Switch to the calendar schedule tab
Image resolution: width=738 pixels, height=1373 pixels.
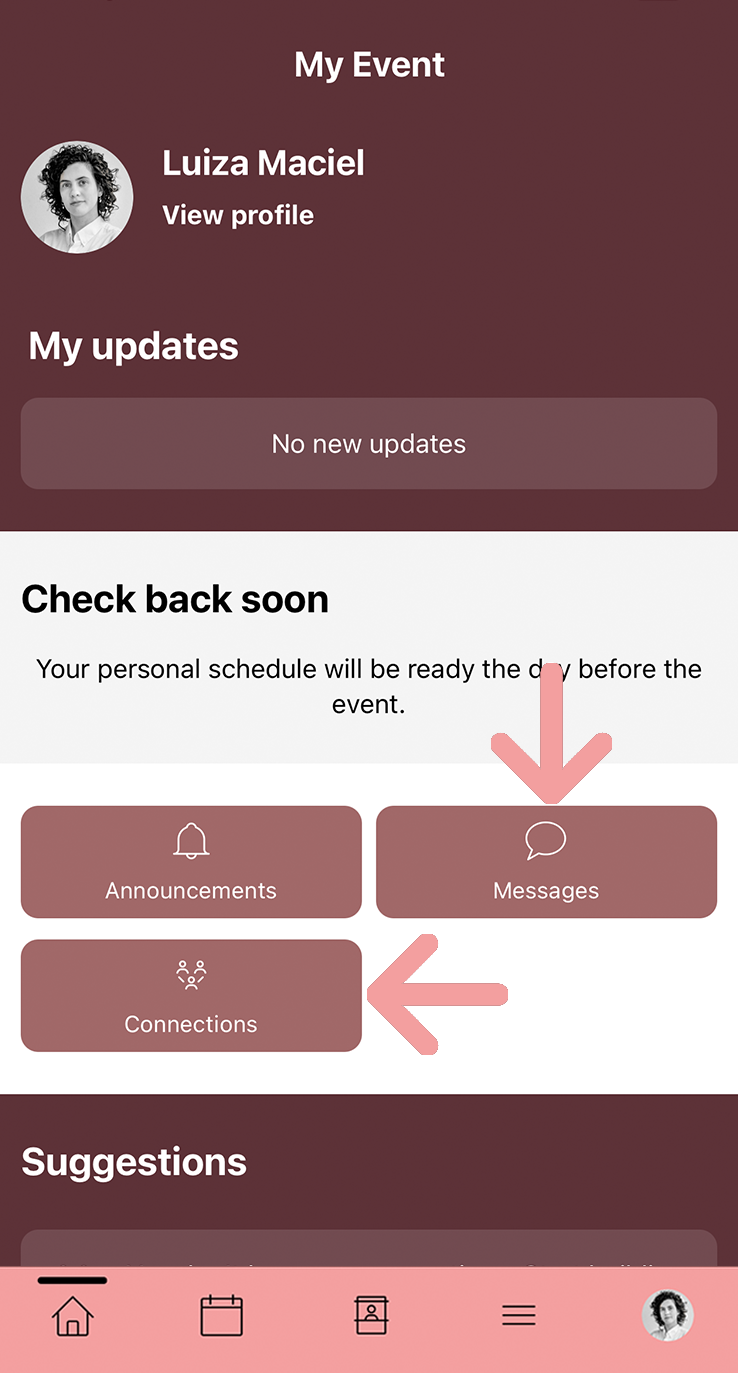pos(221,1315)
